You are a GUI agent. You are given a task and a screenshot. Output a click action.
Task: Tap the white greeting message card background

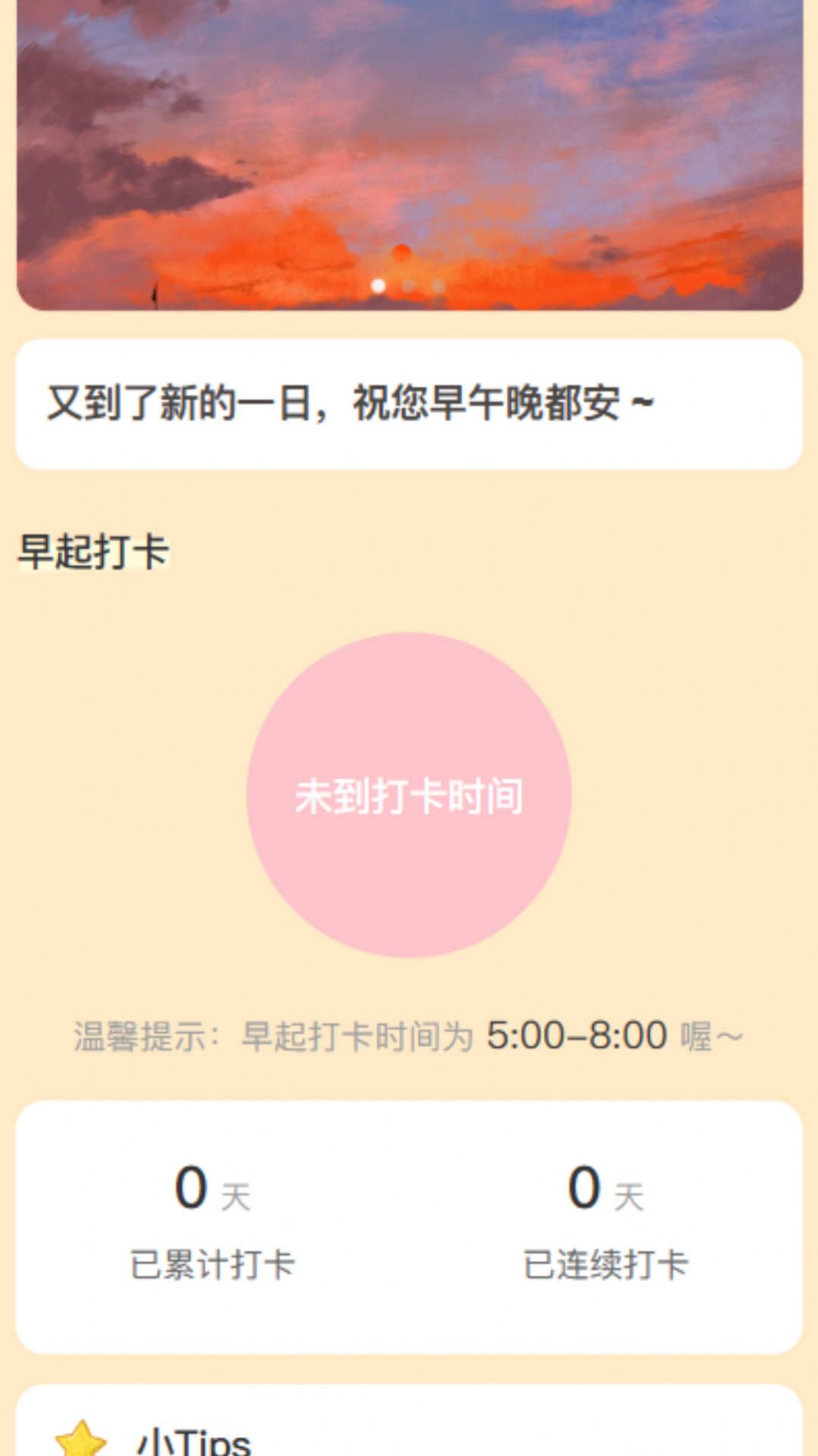pyautogui.click(x=409, y=402)
